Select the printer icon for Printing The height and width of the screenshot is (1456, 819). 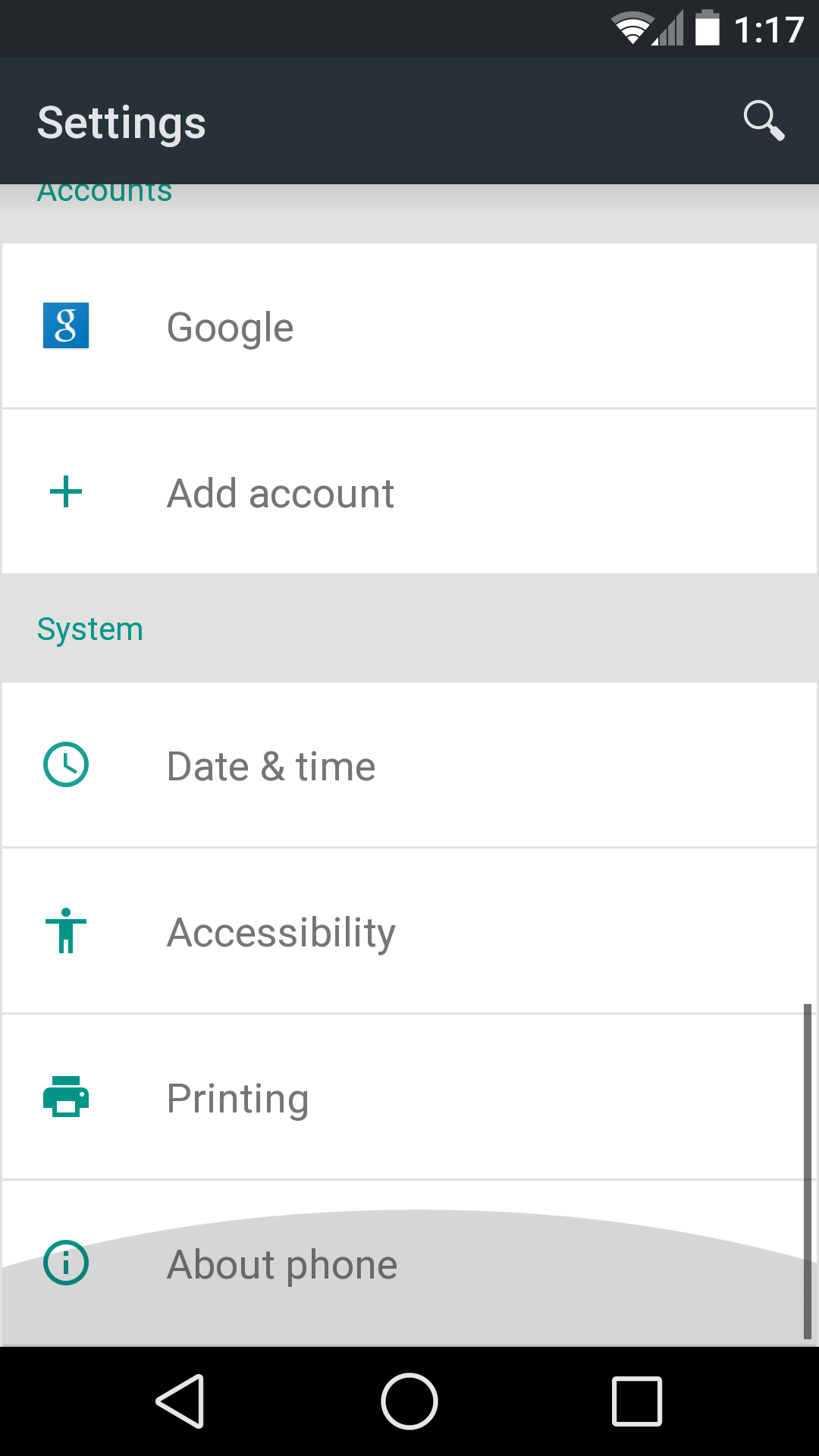(65, 1097)
